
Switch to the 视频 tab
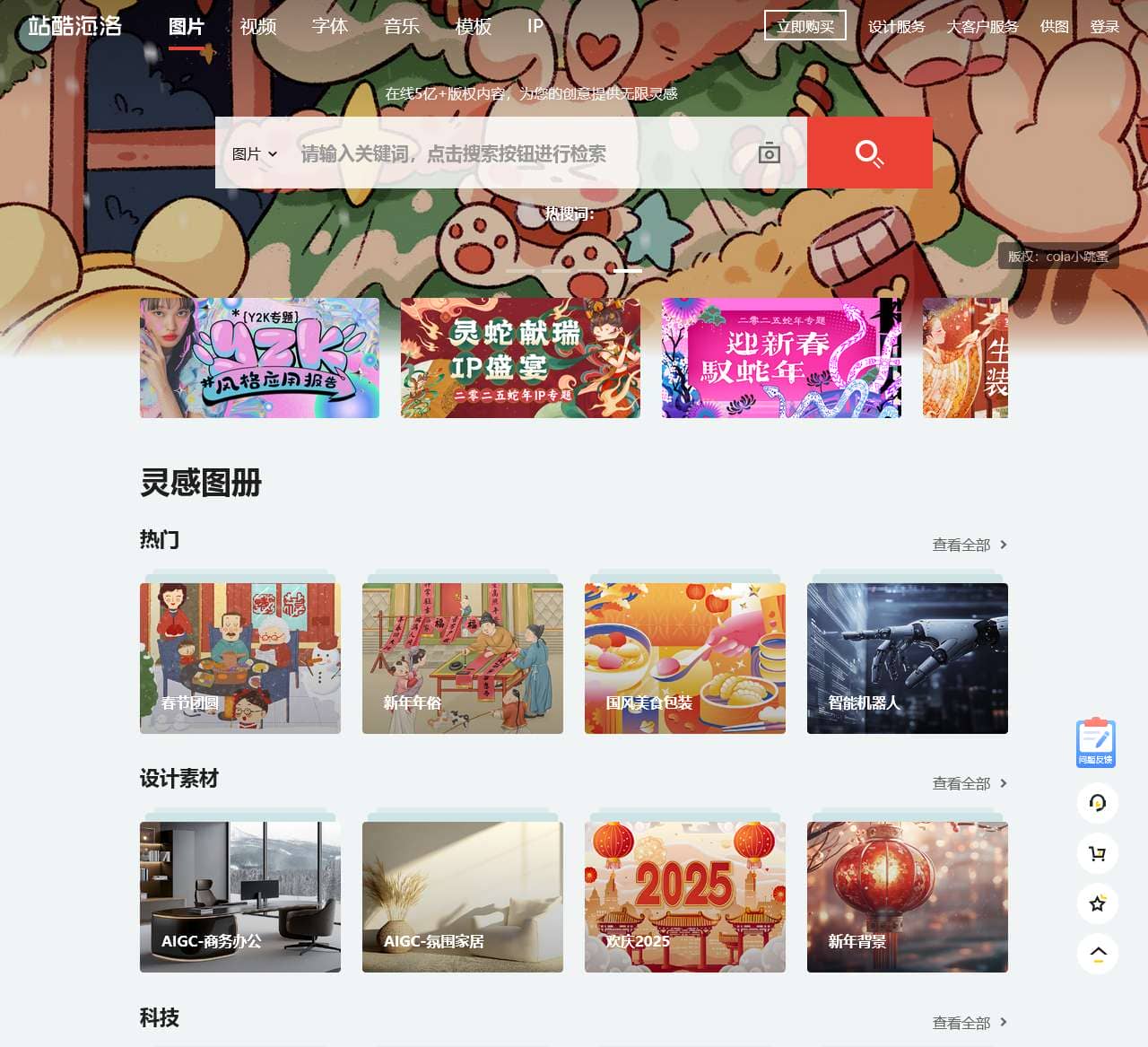(258, 27)
